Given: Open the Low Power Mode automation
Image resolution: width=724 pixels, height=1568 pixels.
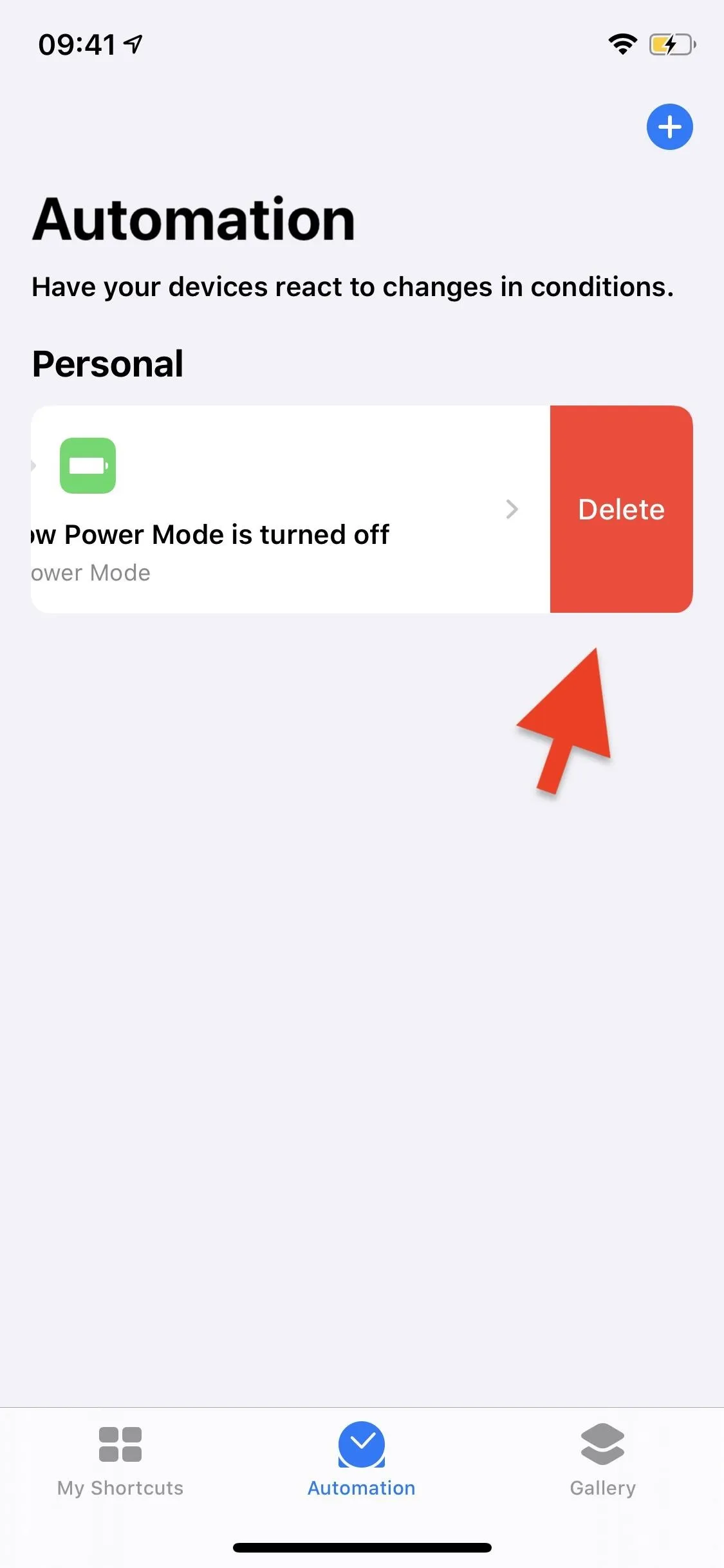Looking at the screenshot, I should point(290,509).
